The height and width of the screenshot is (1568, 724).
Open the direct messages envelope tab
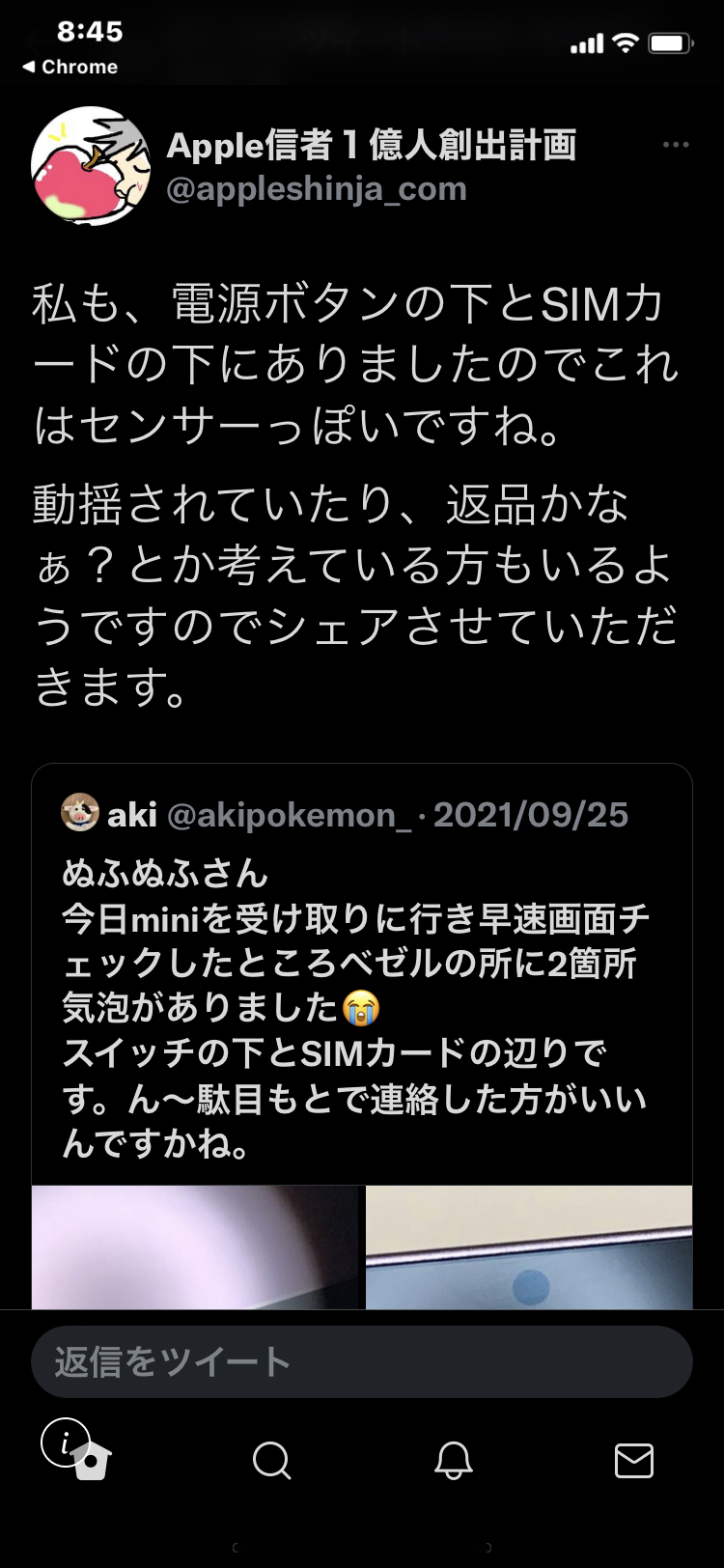pos(634,1462)
